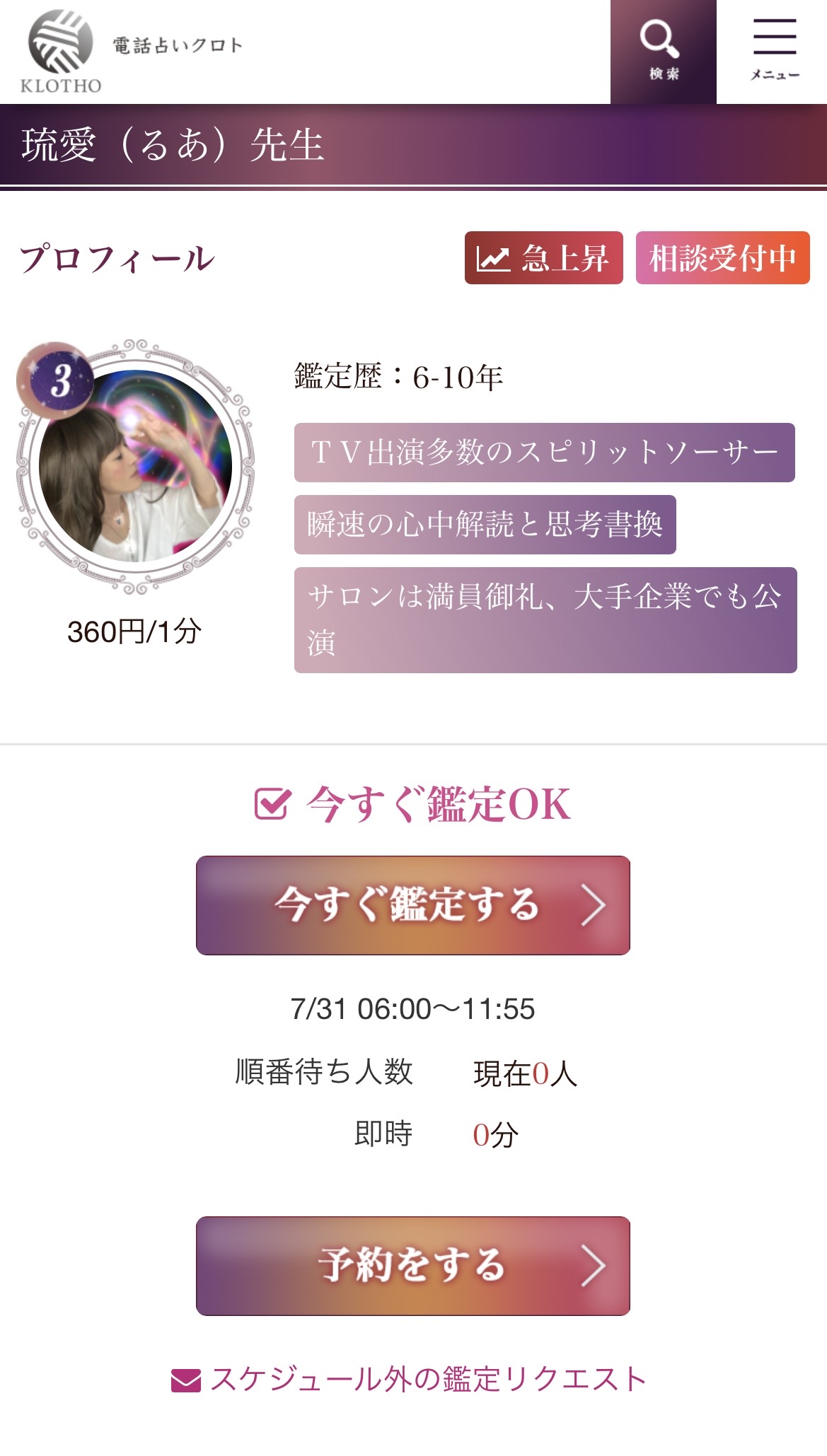The height and width of the screenshot is (1456, 827).
Task: Open the hamburger menu icon
Action: [774, 35]
